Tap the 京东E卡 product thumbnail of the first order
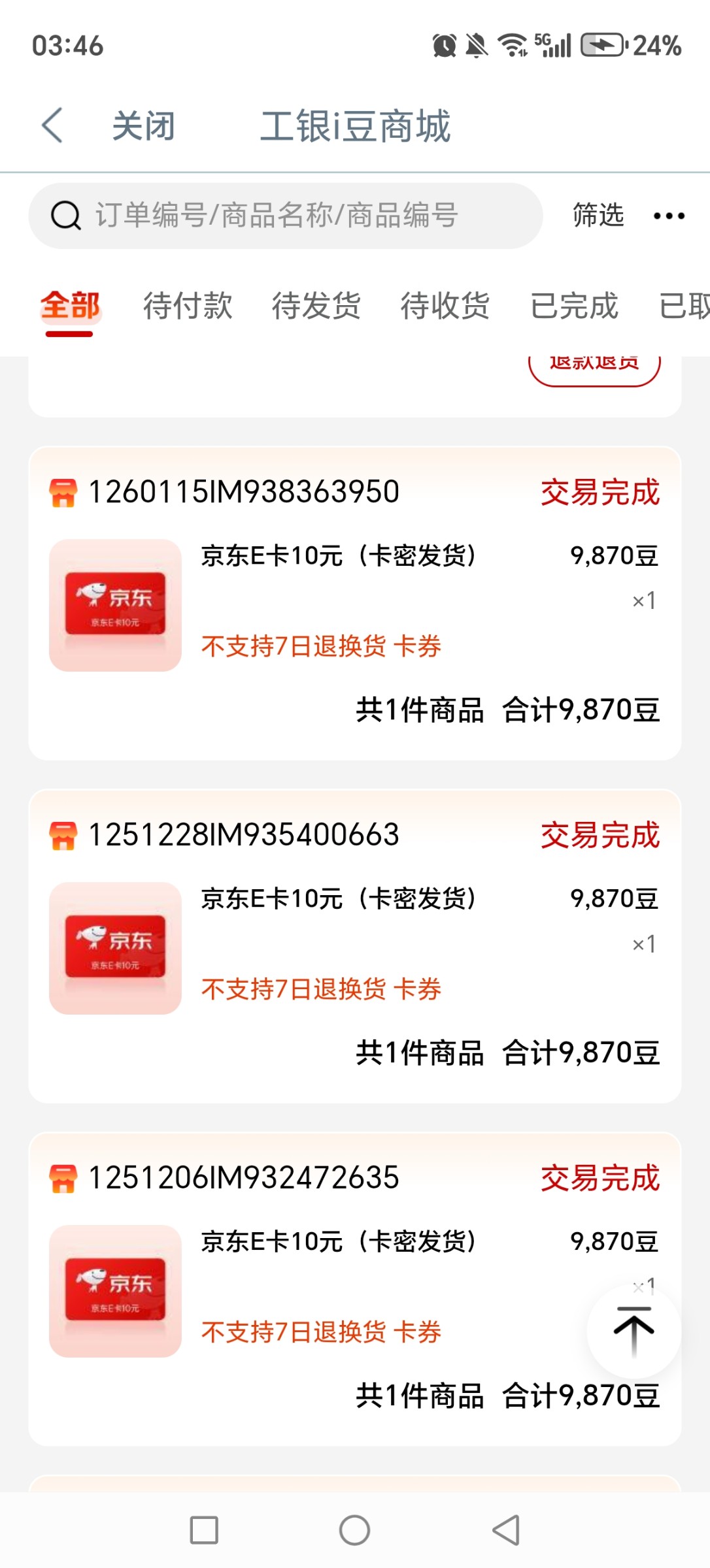 point(114,609)
